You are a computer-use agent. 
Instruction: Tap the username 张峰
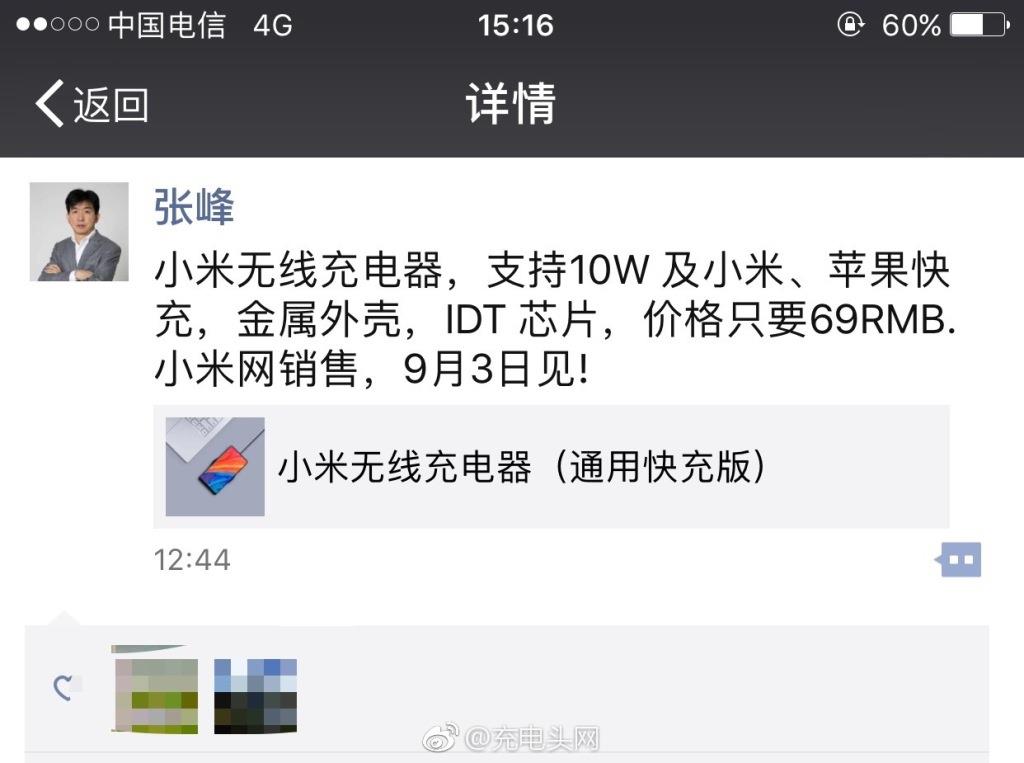pyautogui.click(x=194, y=208)
